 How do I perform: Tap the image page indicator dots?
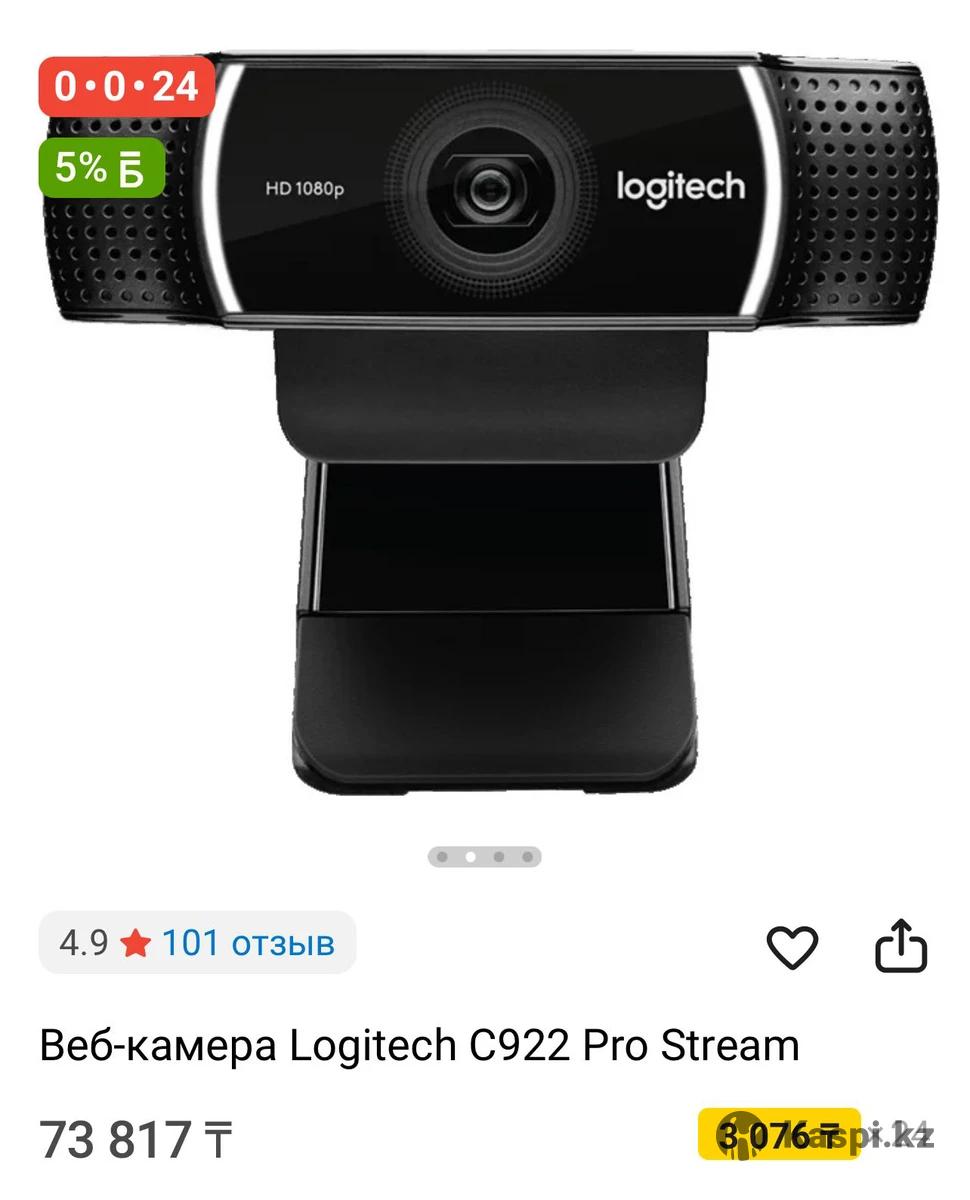485,857
